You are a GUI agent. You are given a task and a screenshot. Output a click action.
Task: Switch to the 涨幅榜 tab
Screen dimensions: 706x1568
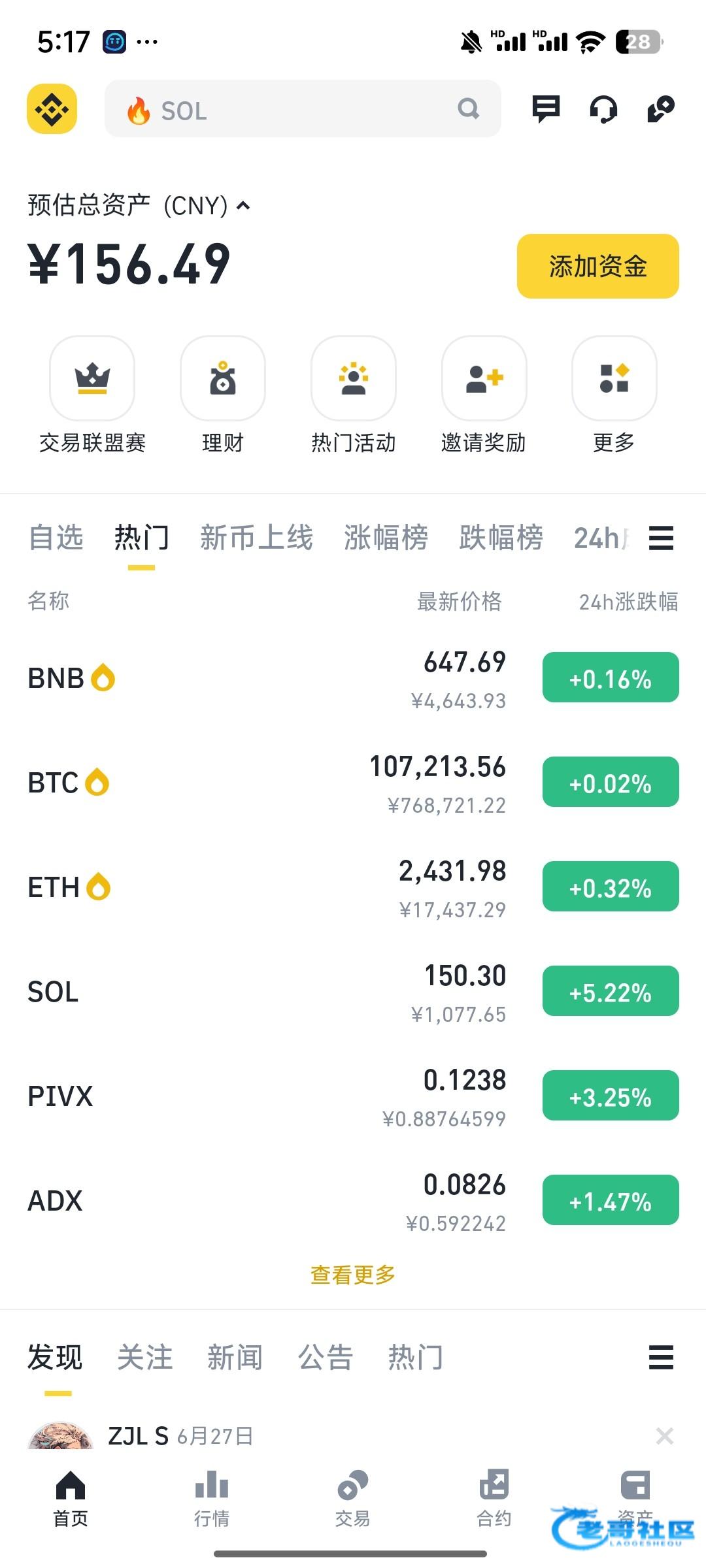pyautogui.click(x=386, y=538)
